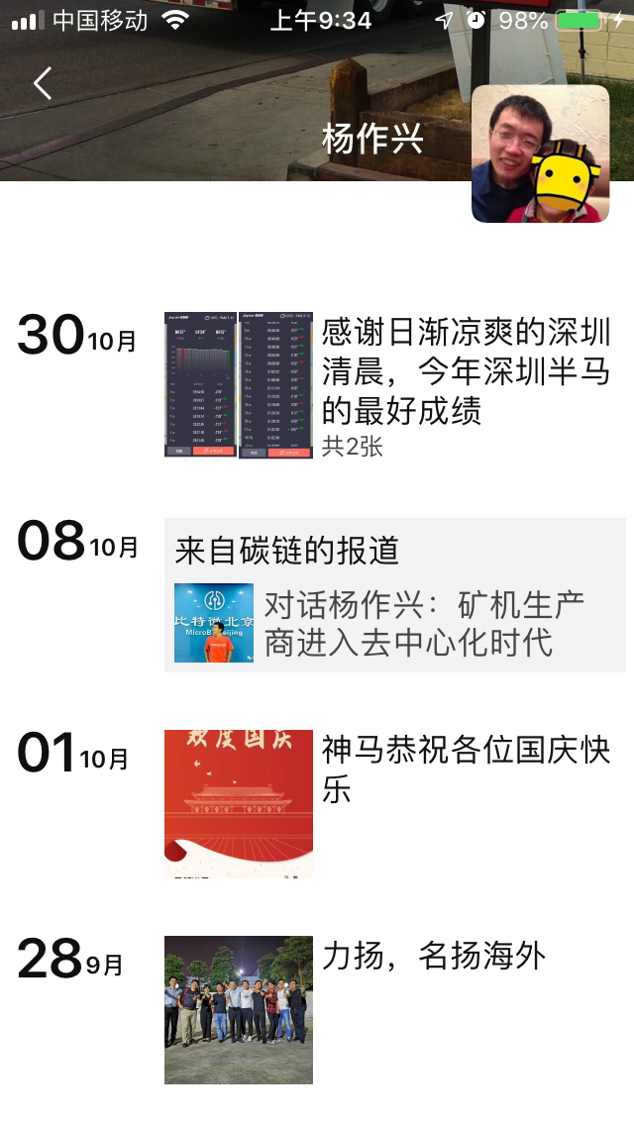The width and height of the screenshot is (634, 1125).
Task: Open the 30 October Shenzhen half marathon post
Action: point(465,372)
